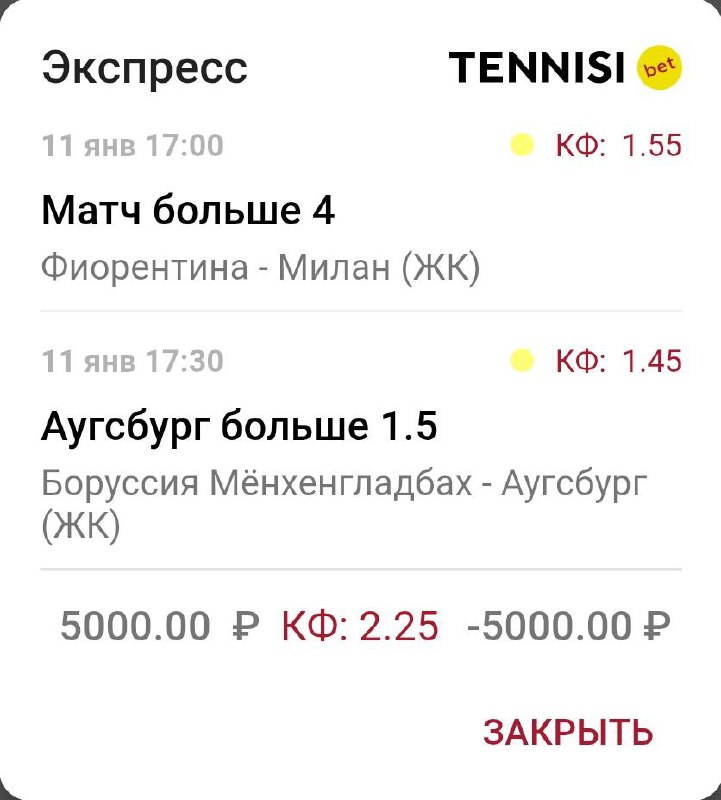Close the express bet dialog with ЗАКРЫТЬ
Image resolution: width=721 pixels, height=800 pixels.
point(568,732)
